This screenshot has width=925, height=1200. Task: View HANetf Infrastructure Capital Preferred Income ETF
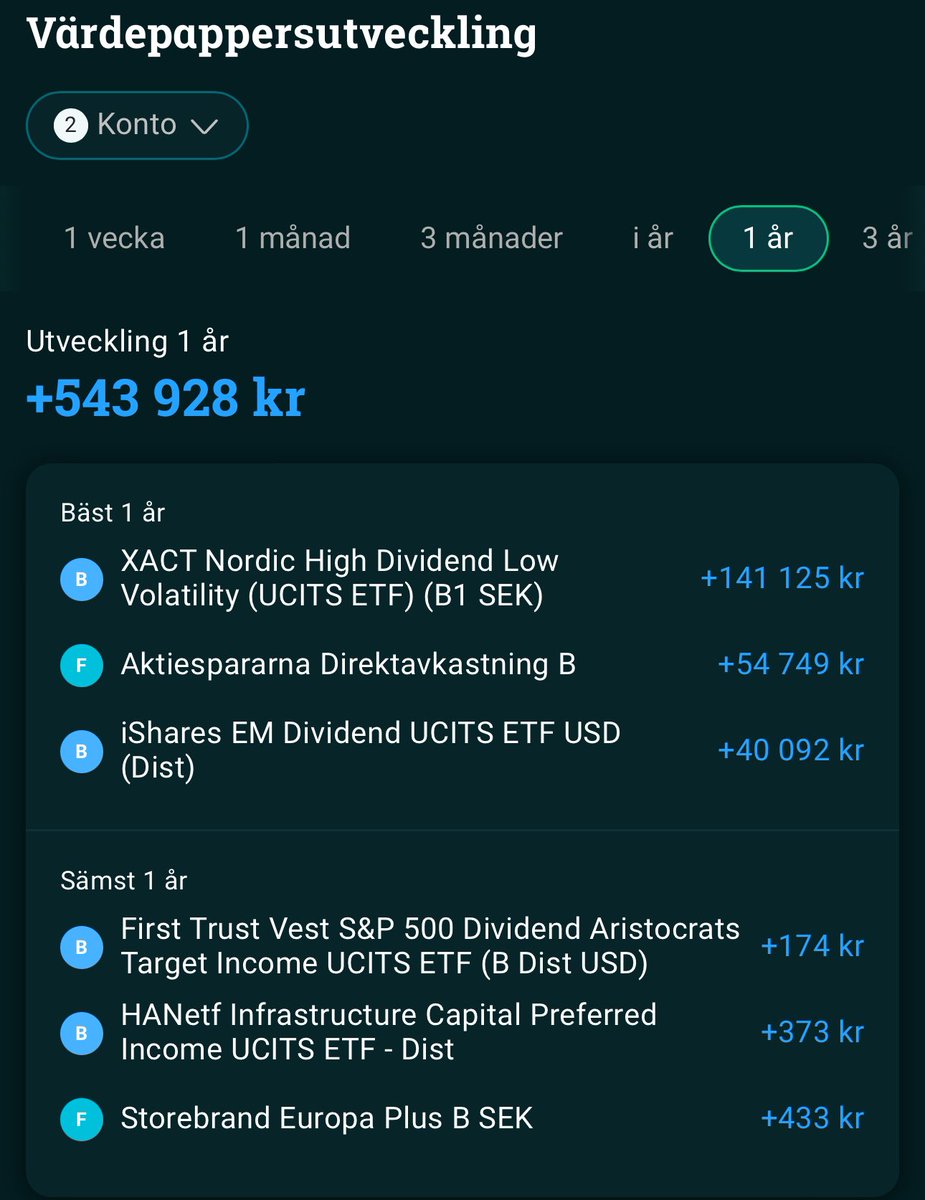point(388,1032)
